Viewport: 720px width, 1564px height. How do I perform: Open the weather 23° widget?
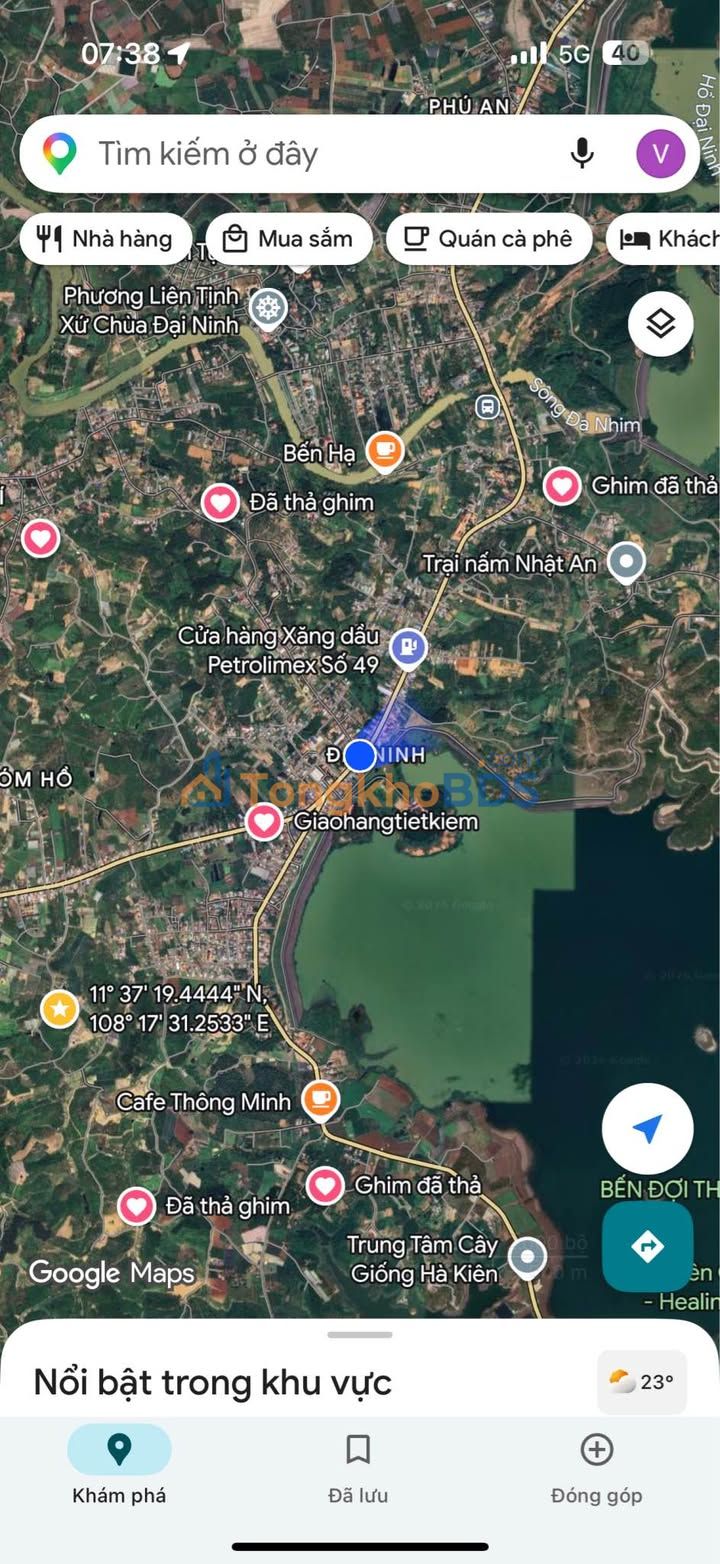tap(641, 1382)
